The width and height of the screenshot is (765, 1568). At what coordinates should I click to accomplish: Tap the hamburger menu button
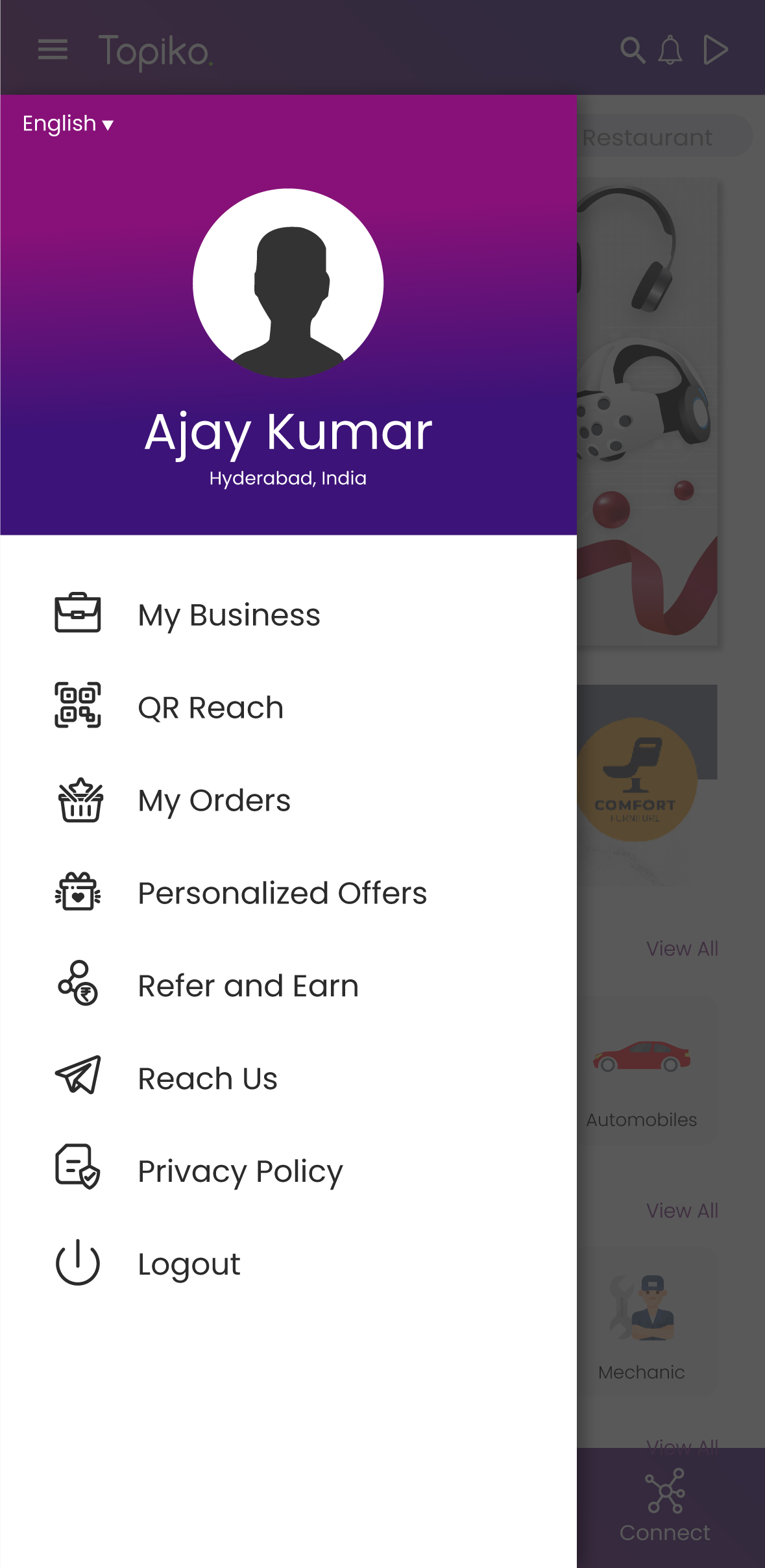point(53,49)
